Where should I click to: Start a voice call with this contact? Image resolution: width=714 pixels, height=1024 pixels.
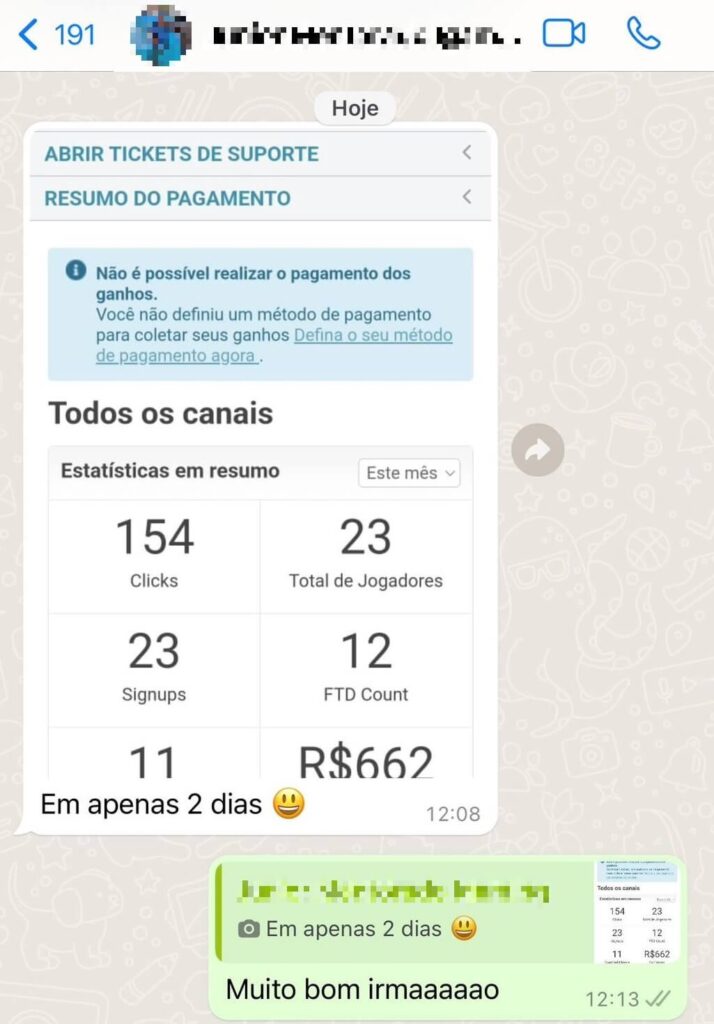(x=643, y=34)
